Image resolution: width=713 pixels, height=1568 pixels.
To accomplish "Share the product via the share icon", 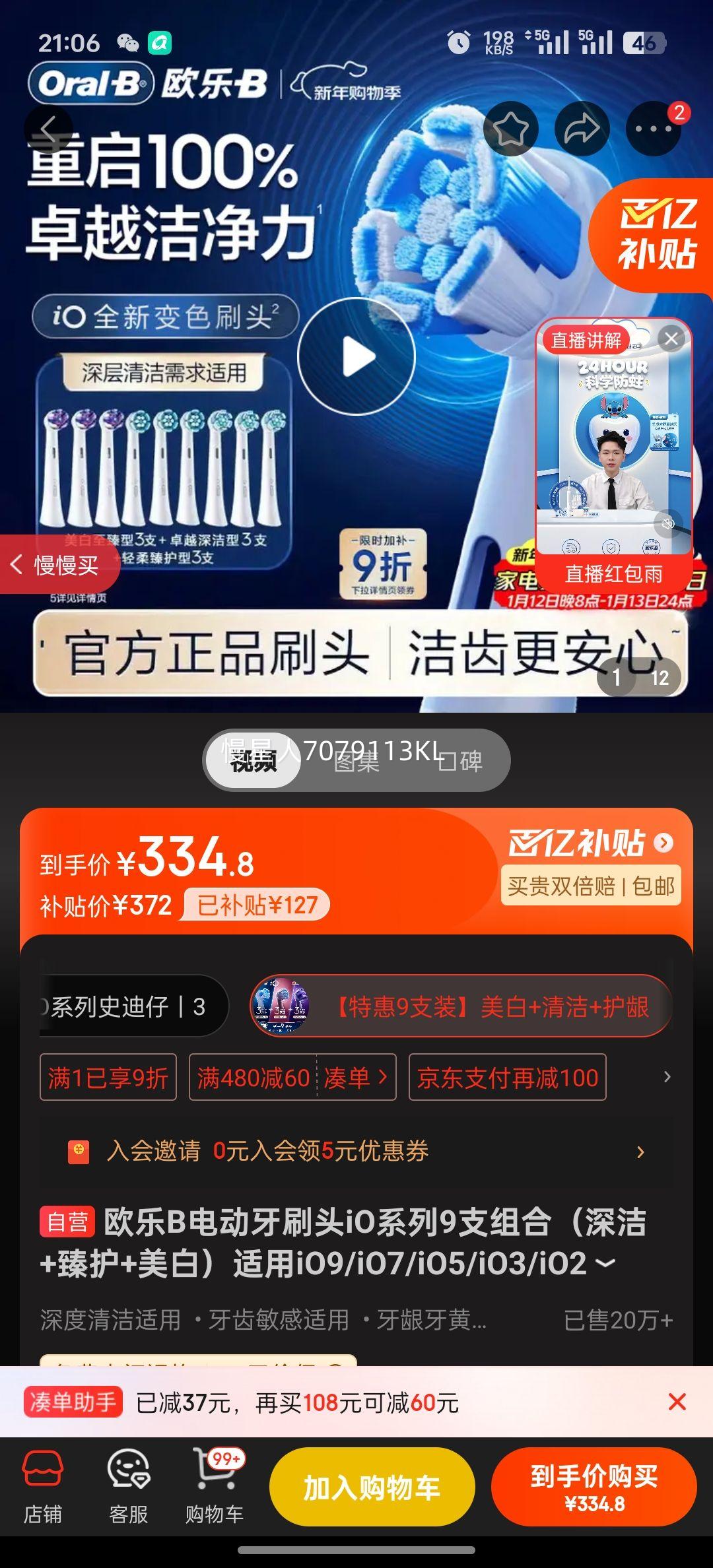I will (x=583, y=129).
